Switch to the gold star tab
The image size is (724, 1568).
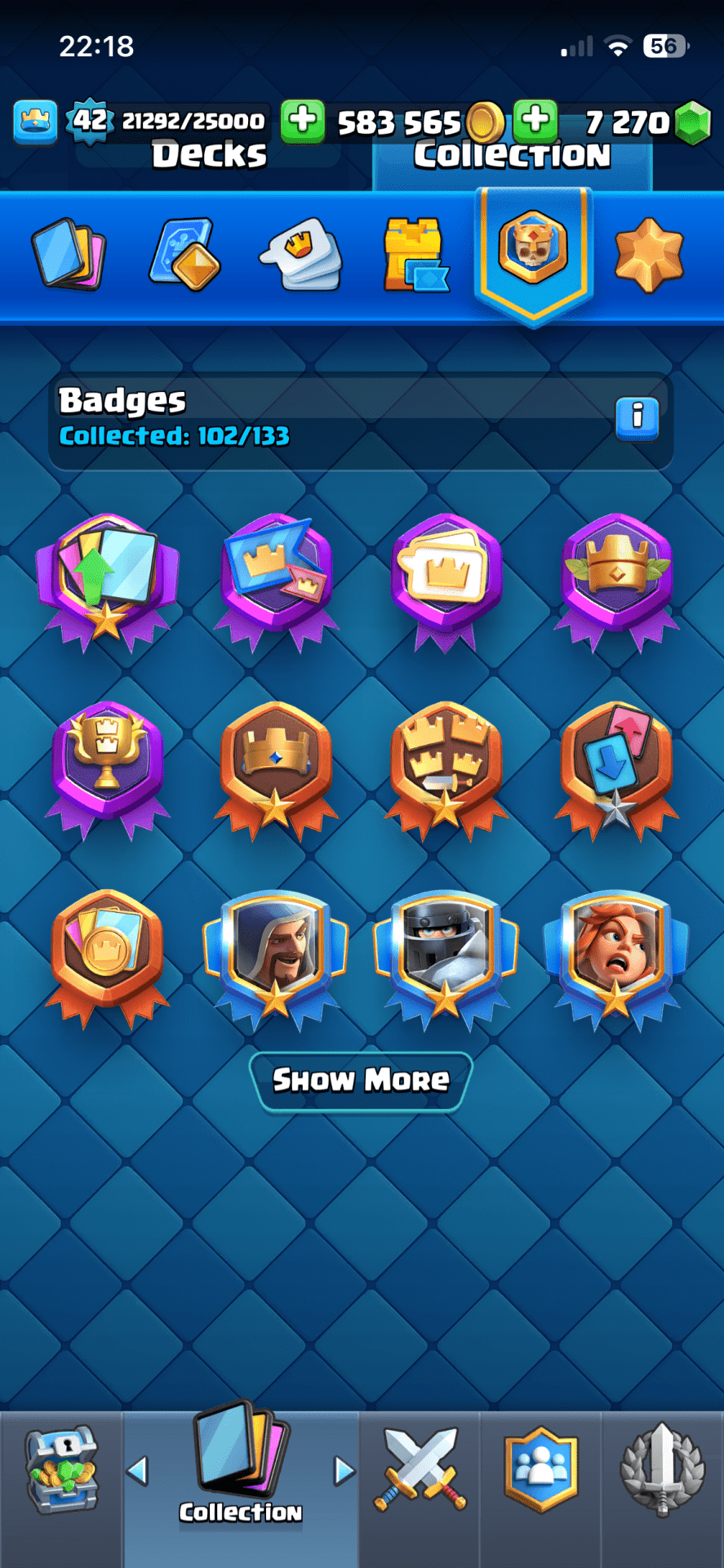click(x=649, y=254)
